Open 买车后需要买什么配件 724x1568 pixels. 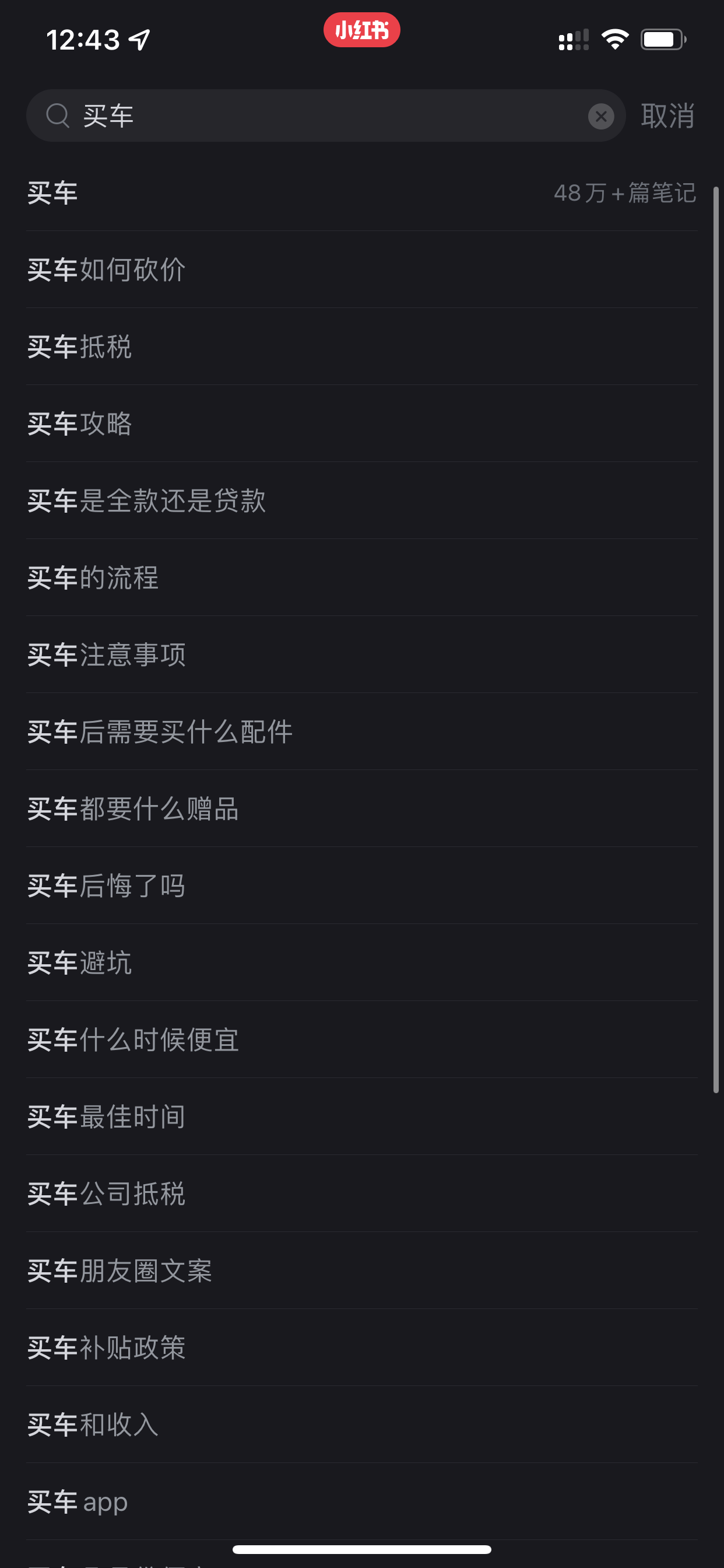click(362, 731)
